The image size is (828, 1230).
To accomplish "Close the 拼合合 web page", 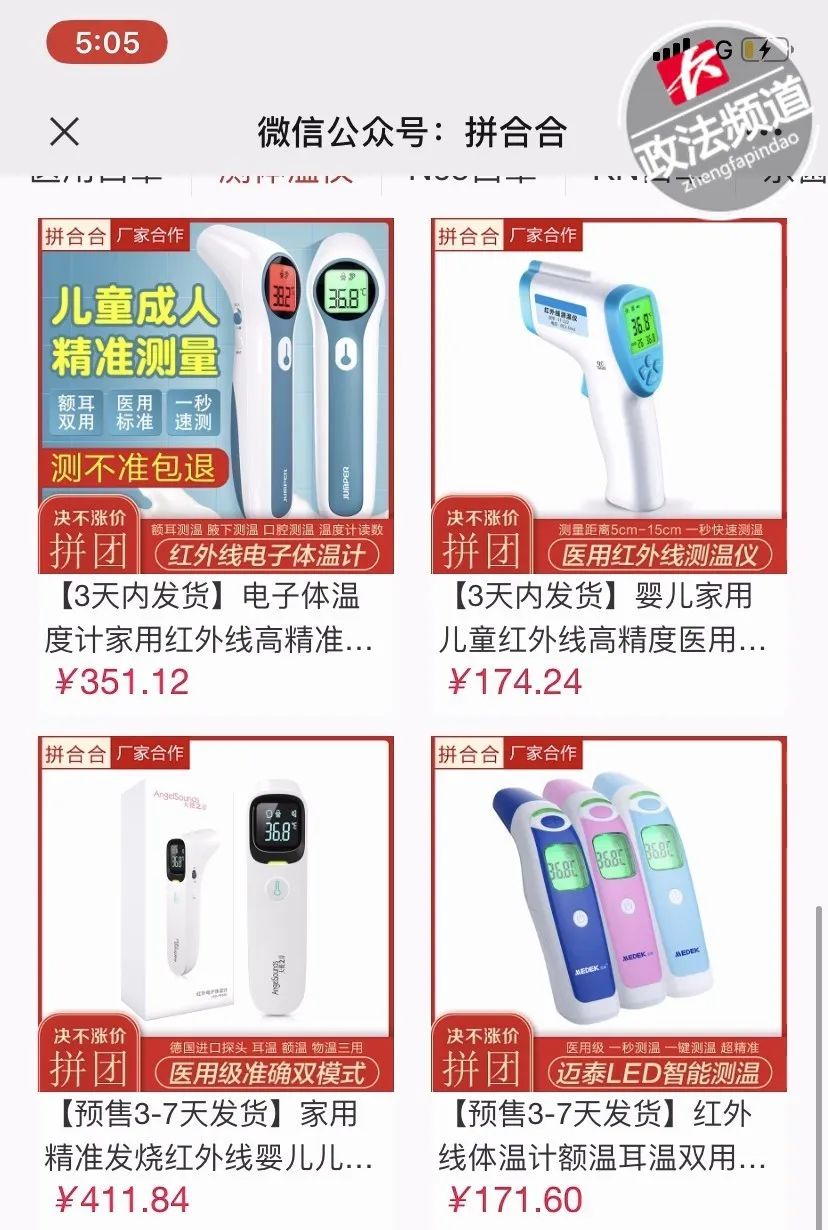I will pyautogui.click(x=65, y=132).
